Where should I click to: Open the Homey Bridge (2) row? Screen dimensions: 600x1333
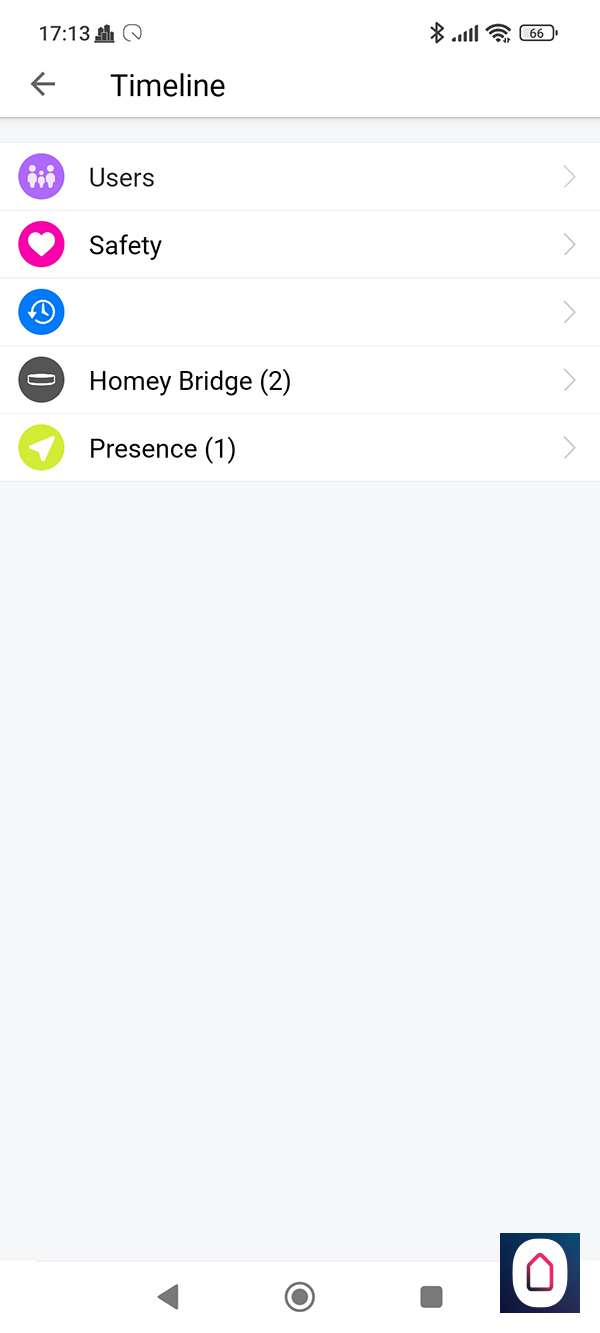pos(300,381)
